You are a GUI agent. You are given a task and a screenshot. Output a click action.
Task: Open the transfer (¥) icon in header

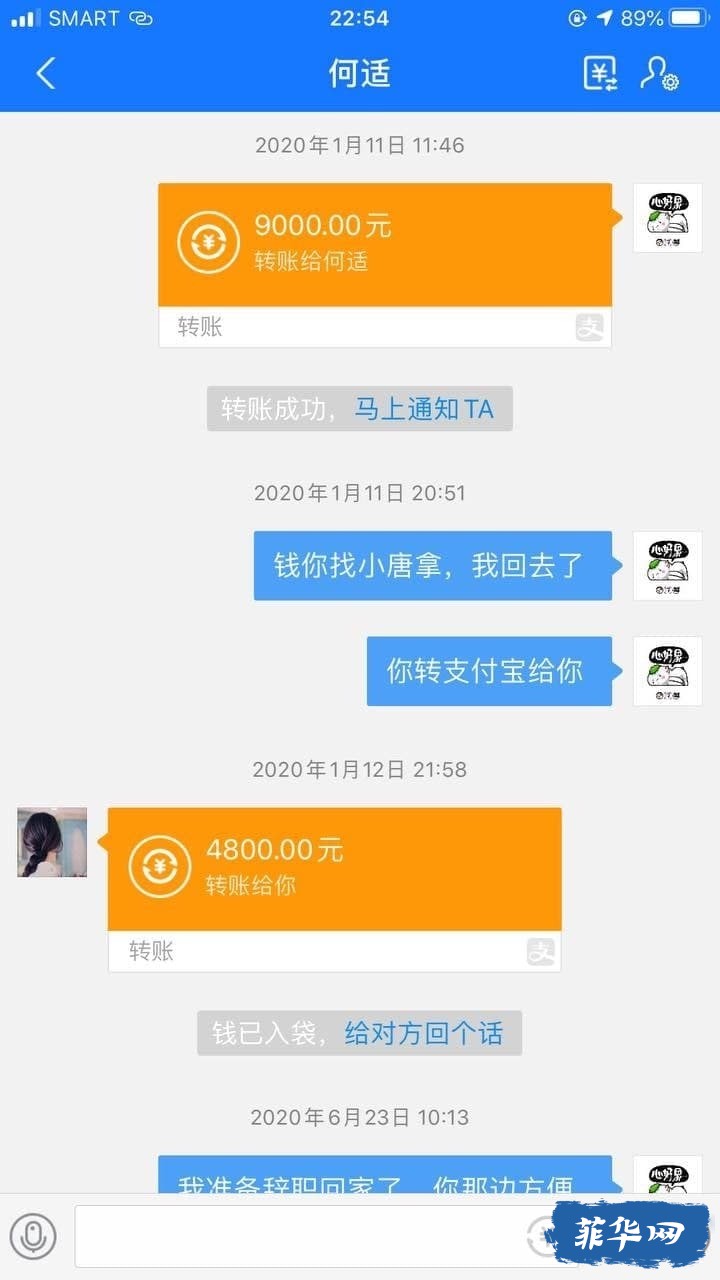click(x=600, y=73)
